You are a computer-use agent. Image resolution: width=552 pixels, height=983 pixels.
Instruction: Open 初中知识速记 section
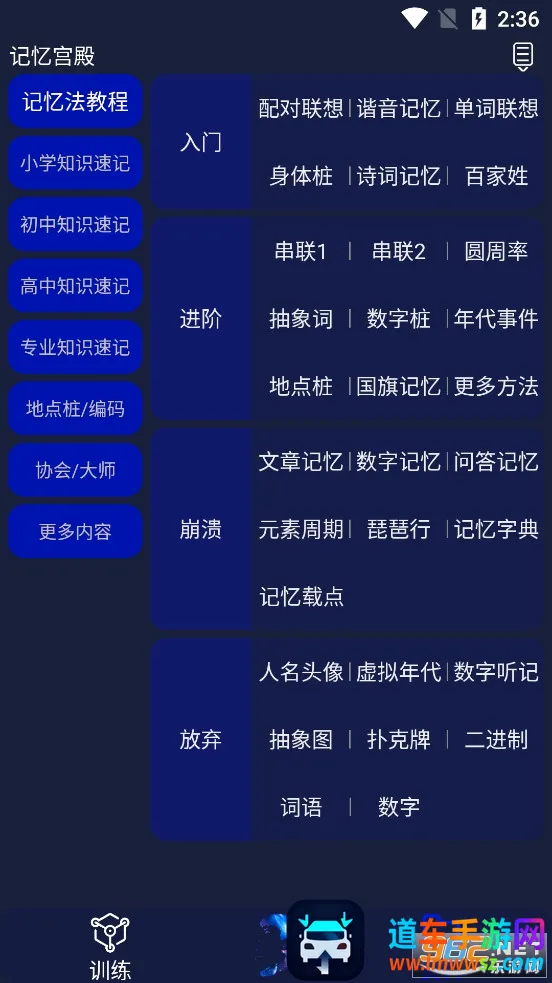coord(75,224)
